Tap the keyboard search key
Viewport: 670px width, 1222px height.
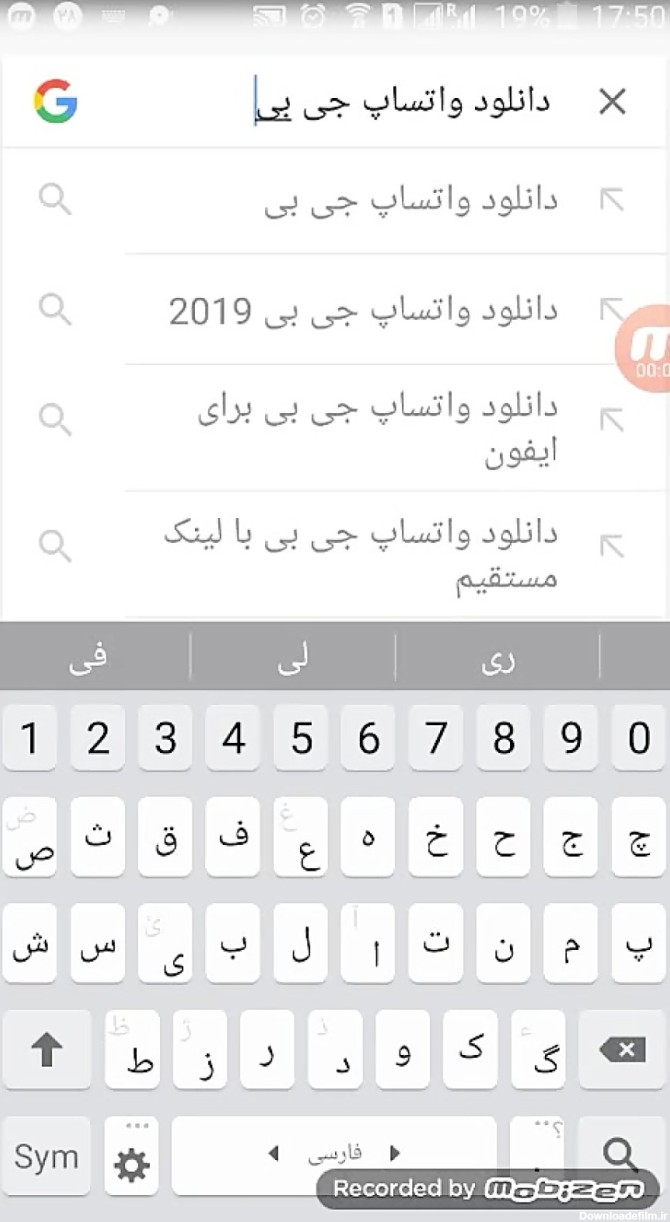622,1156
